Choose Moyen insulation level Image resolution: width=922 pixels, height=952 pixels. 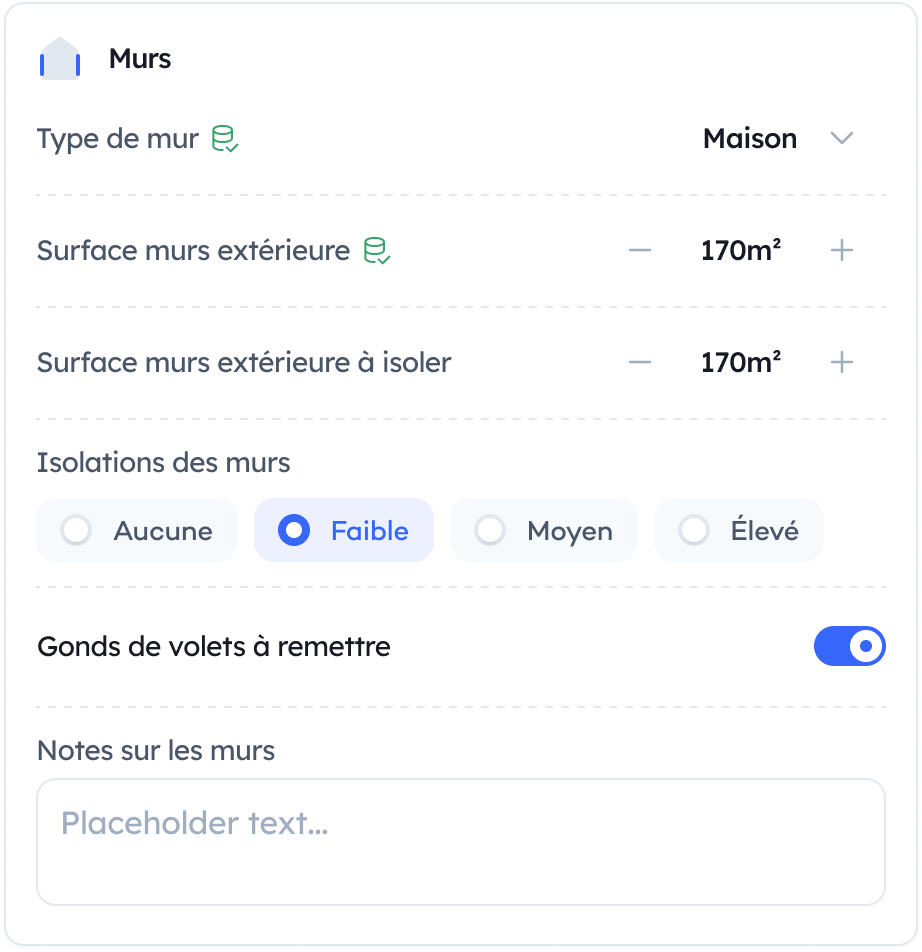[x=544, y=531]
